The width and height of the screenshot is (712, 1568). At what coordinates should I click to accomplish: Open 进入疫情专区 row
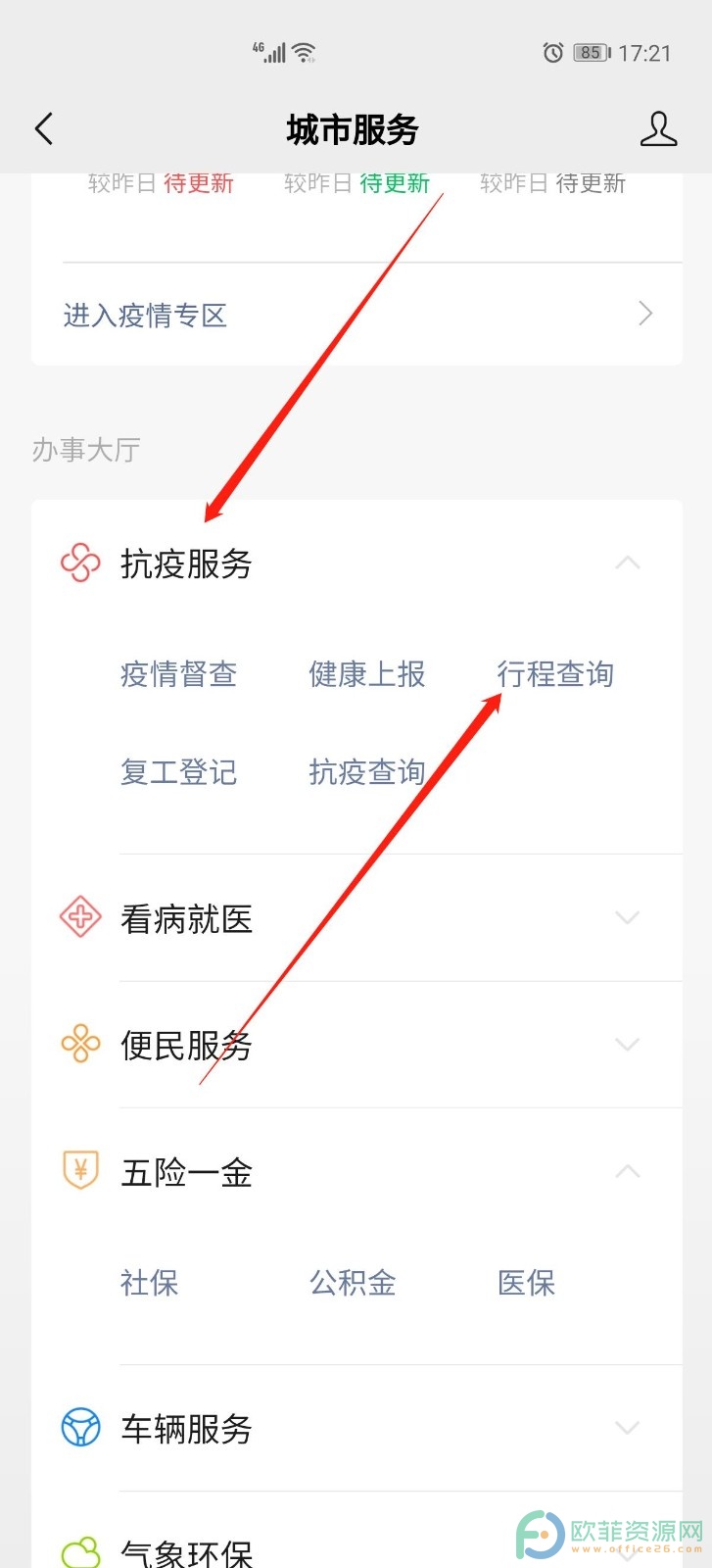356,315
